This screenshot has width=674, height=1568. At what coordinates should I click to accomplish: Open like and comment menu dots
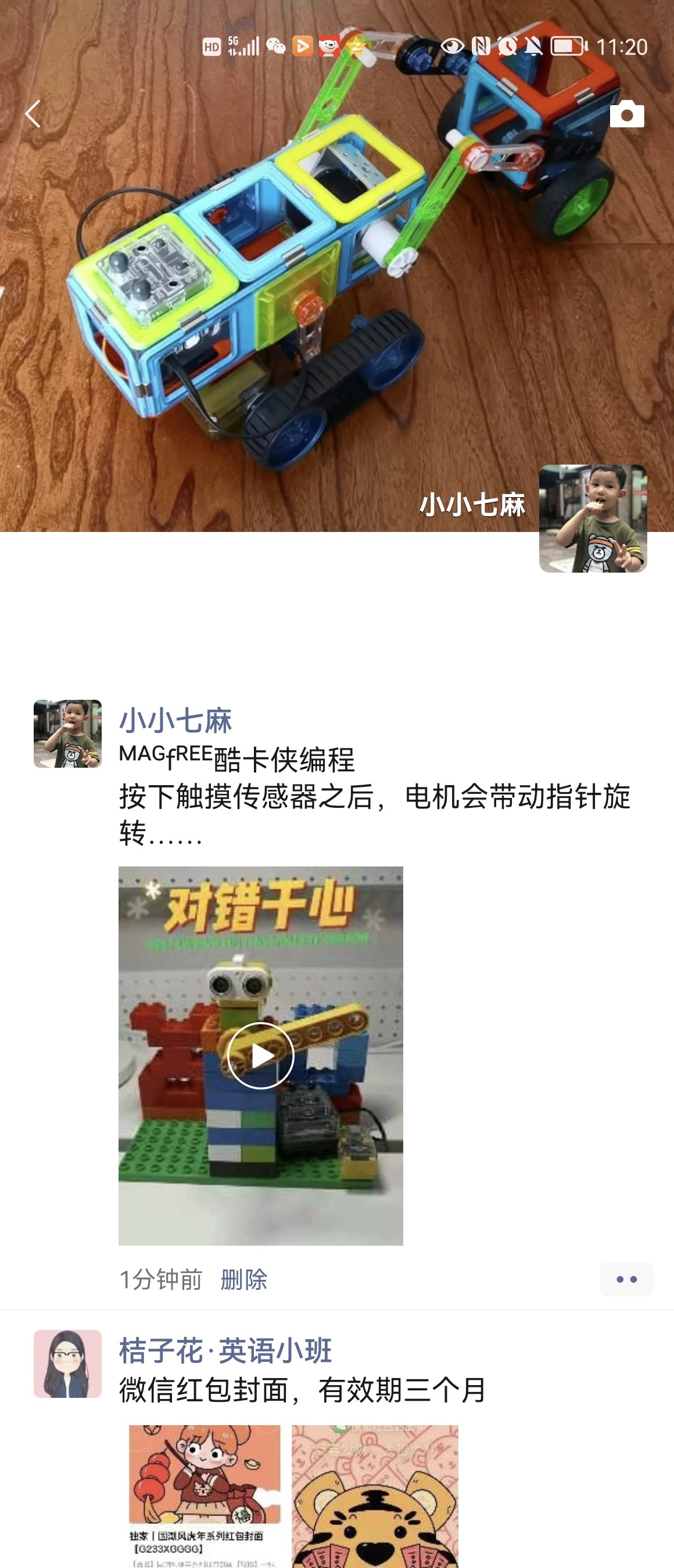pos(626,1279)
